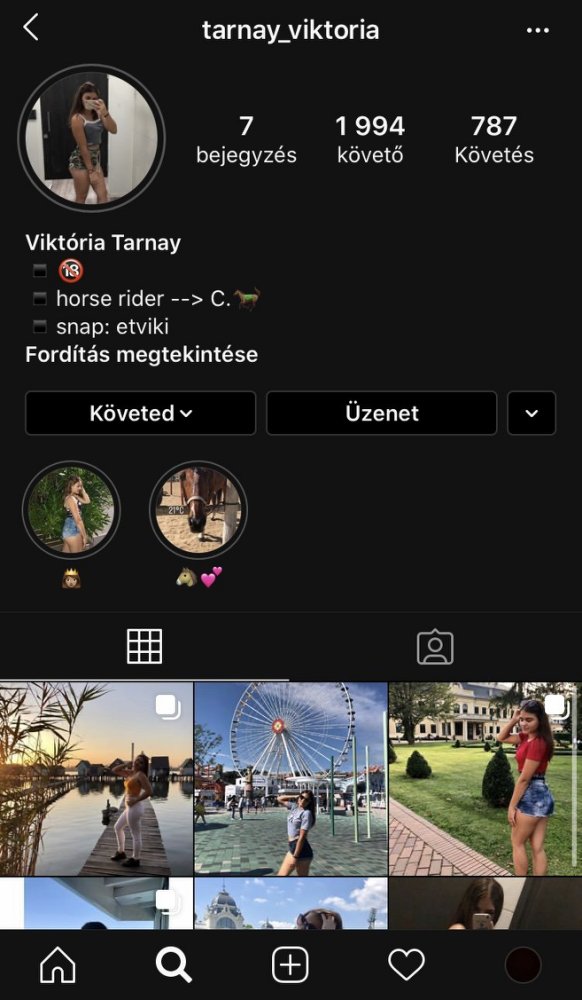Open the princess emoji story highlight
582x1000 pixels.
pyautogui.click(x=71, y=510)
